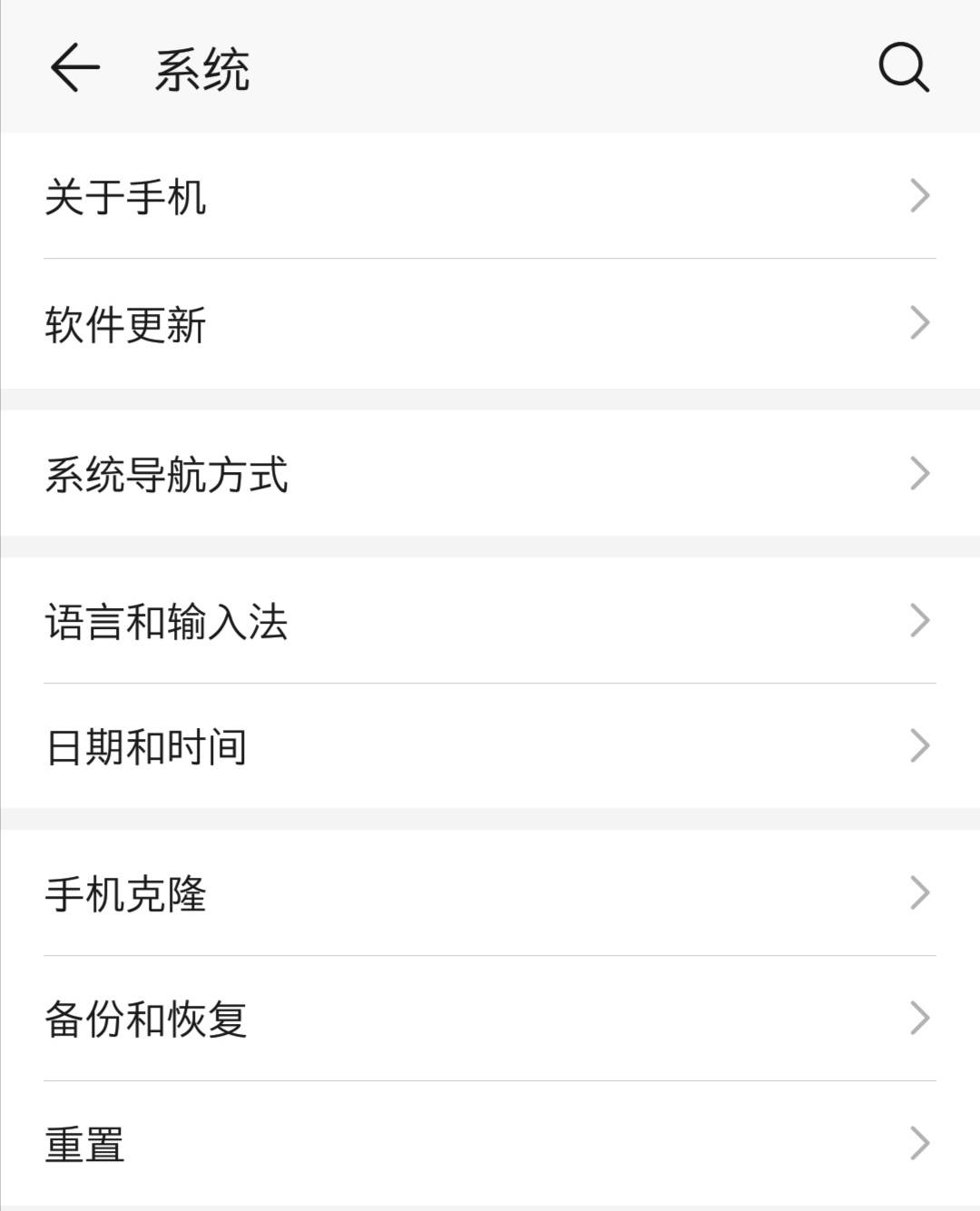Tap the arrow beside 日期和时间
This screenshot has width=980, height=1211.
[x=920, y=746]
